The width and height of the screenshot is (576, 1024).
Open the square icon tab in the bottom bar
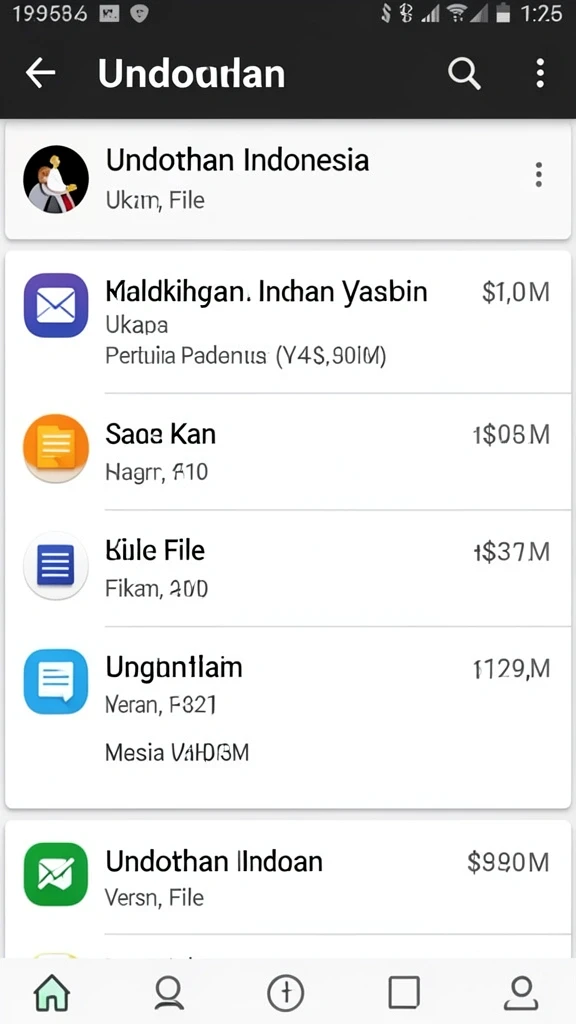[x=404, y=993]
